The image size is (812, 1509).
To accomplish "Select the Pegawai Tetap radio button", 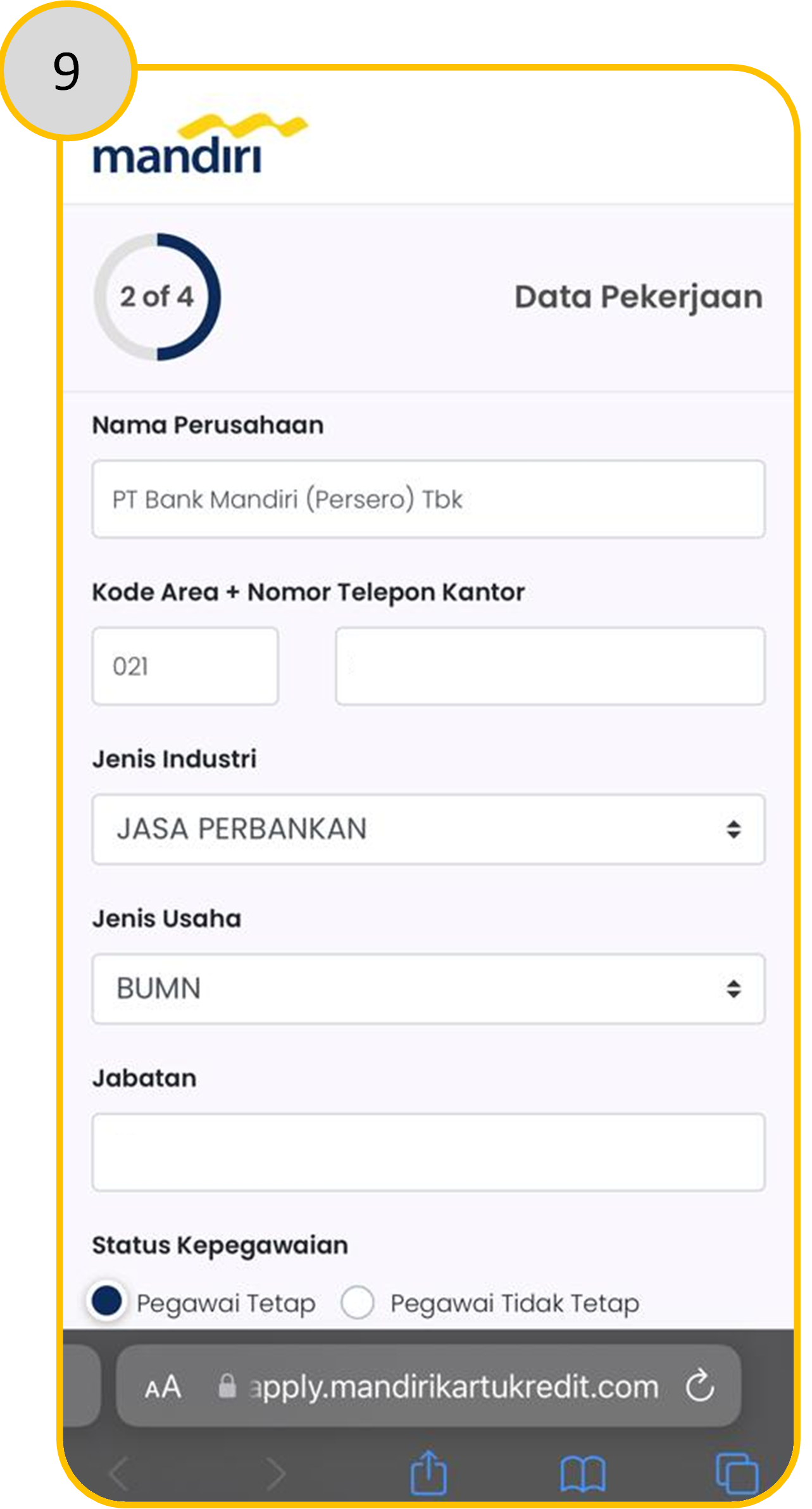I will (106, 1302).
